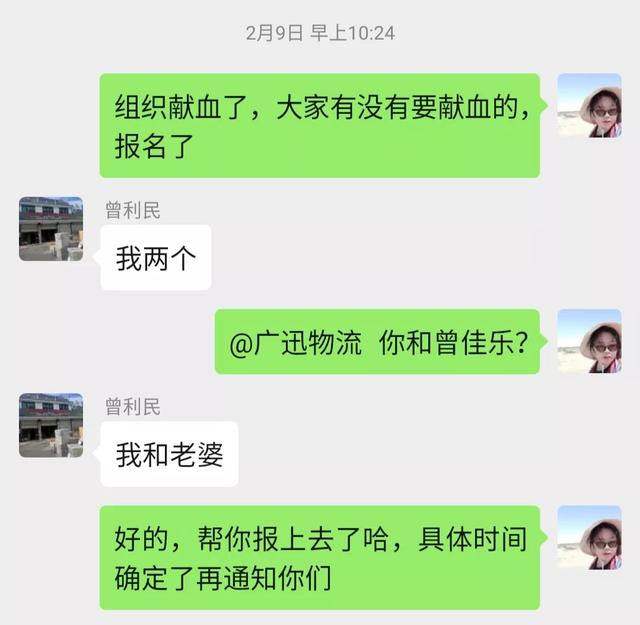This screenshot has height=625, width=640.
Task: Tap sender's avatar beside the 好的，帮你报上去了哈 message
Action: [589, 538]
